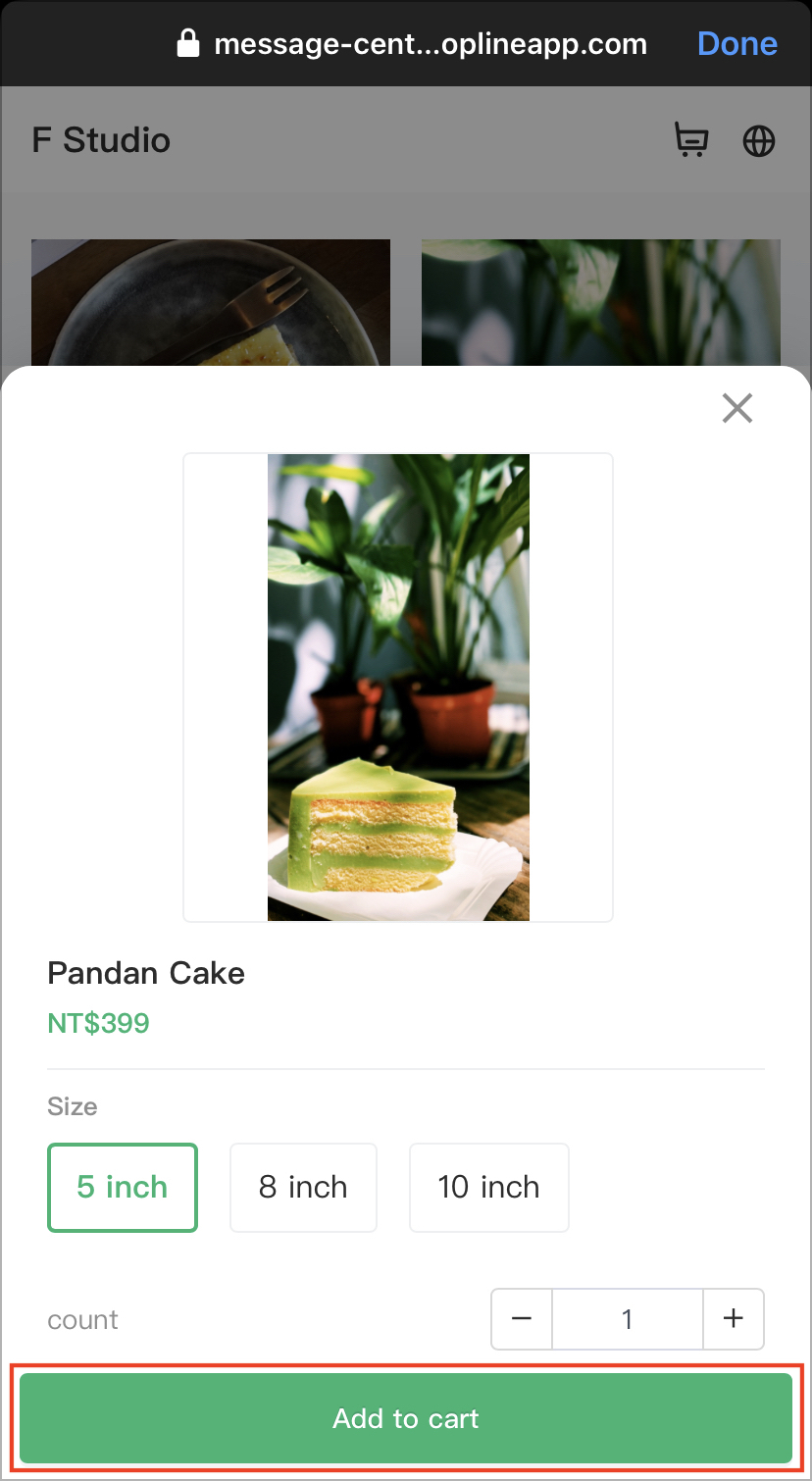The height and width of the screenshot is (1481, 812).
Task: Click the padlock icon in address bar
Action: [186, 43]
